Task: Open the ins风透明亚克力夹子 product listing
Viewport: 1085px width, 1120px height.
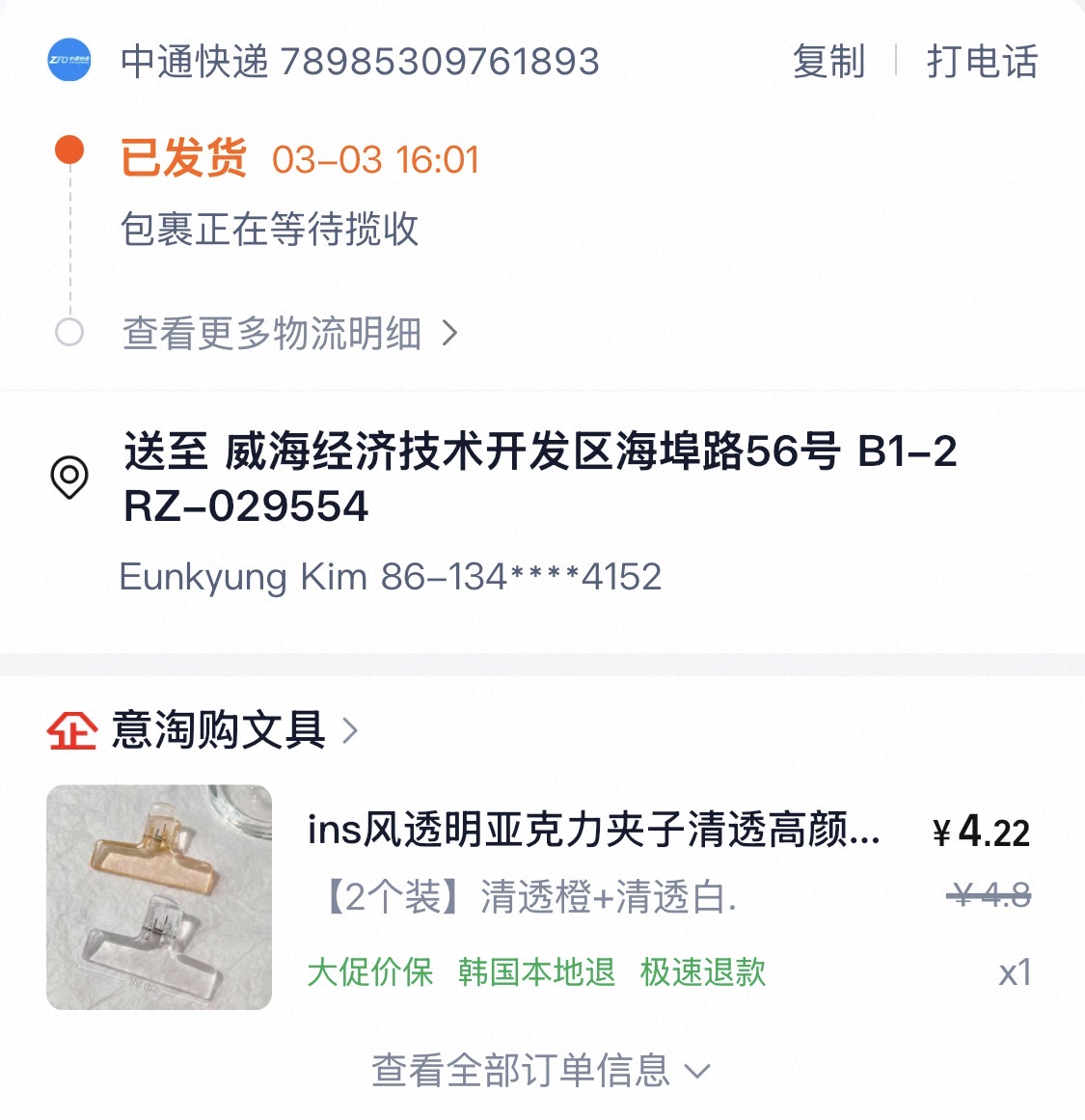Action: click(x=592, y=830)
